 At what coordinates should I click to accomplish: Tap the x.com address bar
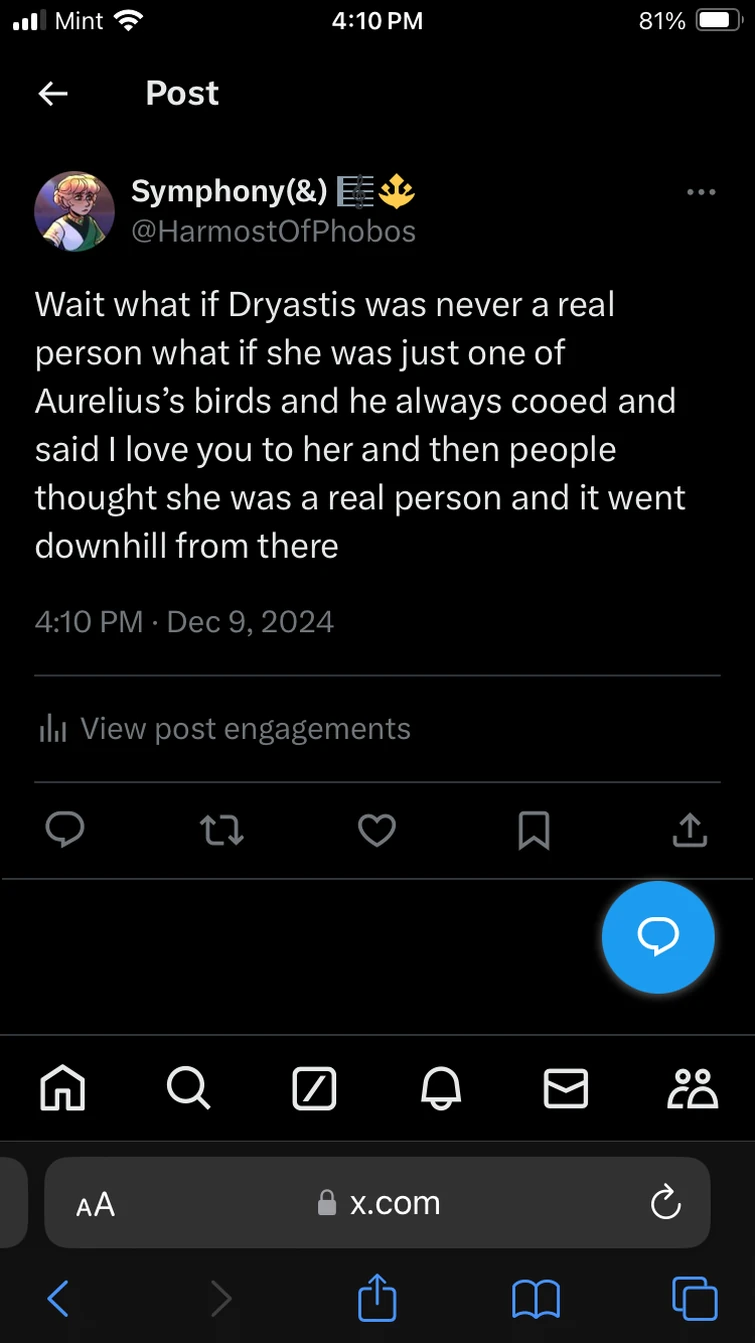click(380, 1203)
